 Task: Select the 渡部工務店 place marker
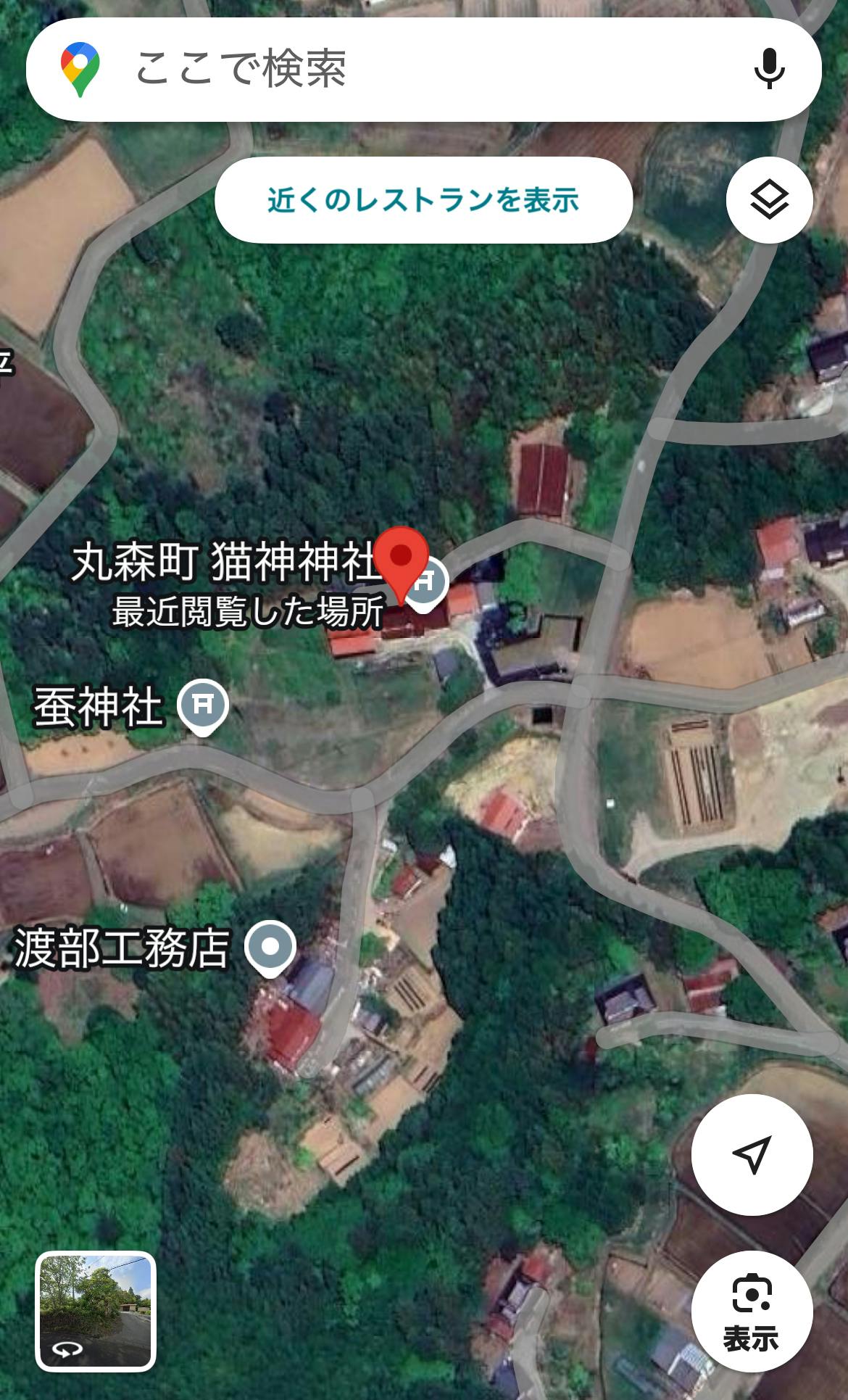270,948
